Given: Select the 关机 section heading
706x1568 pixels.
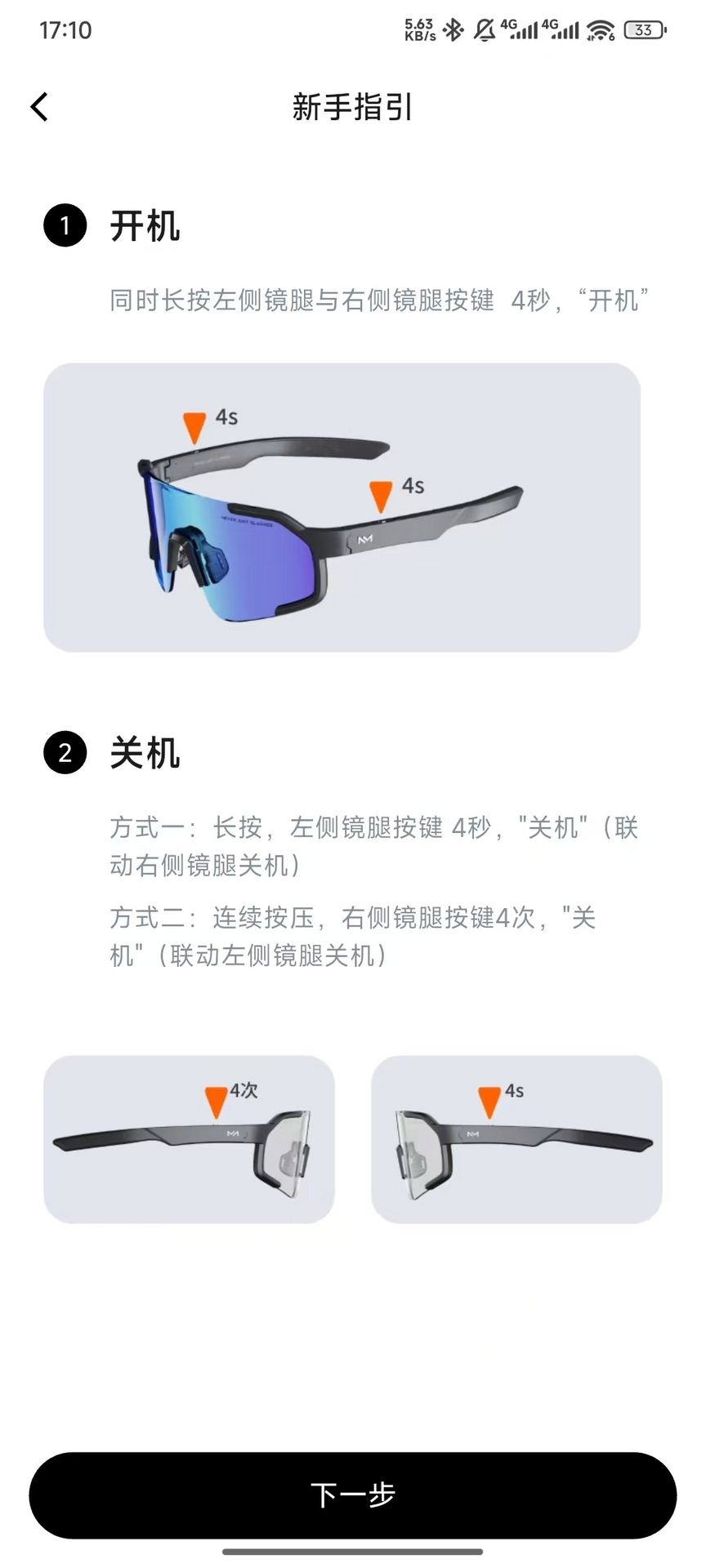Looking at the screenshot, I should coord(145,754).
